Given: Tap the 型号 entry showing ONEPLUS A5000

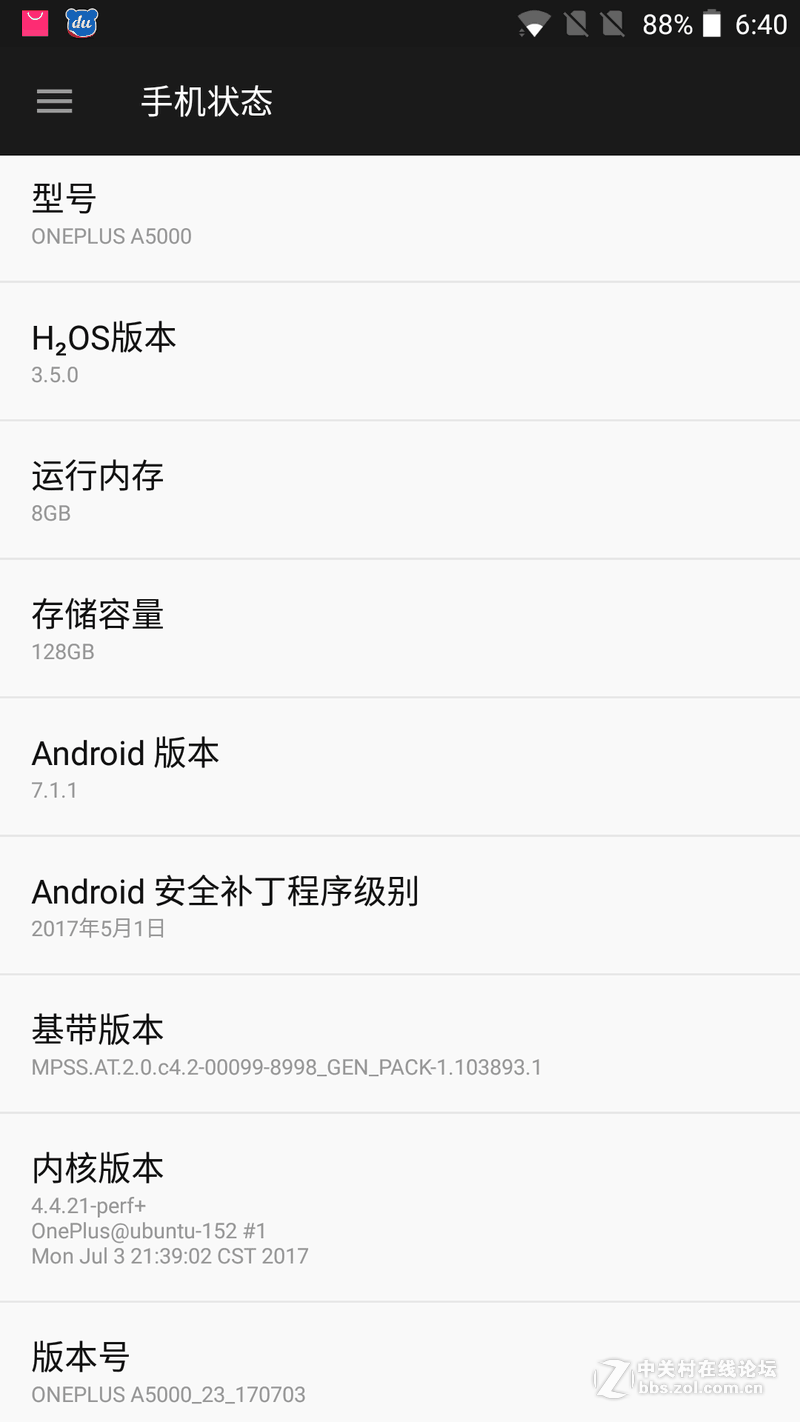Looking at the screenshot, I should pos(400,215).
